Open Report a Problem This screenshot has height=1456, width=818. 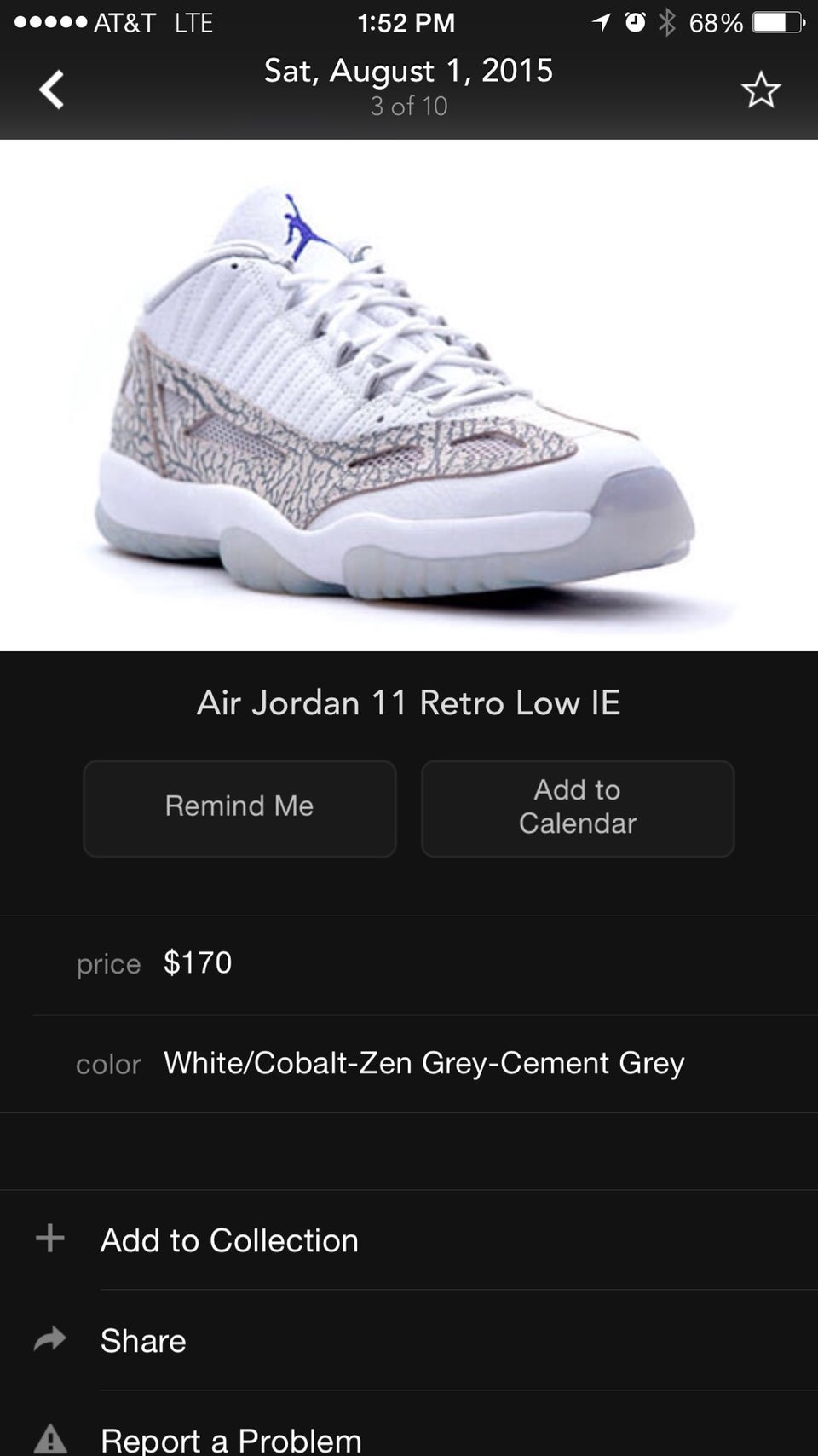pos(230,1439)
